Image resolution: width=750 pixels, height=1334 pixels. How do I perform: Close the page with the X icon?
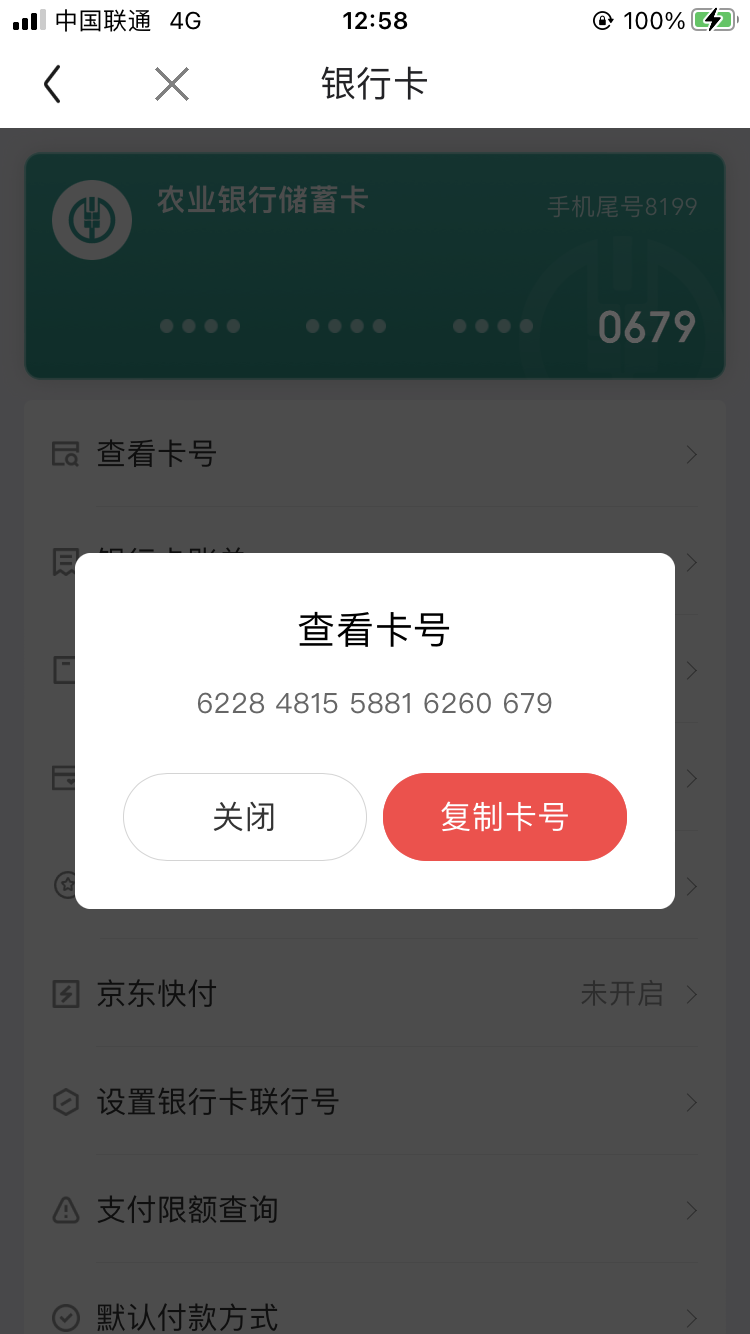click(172, 84)
